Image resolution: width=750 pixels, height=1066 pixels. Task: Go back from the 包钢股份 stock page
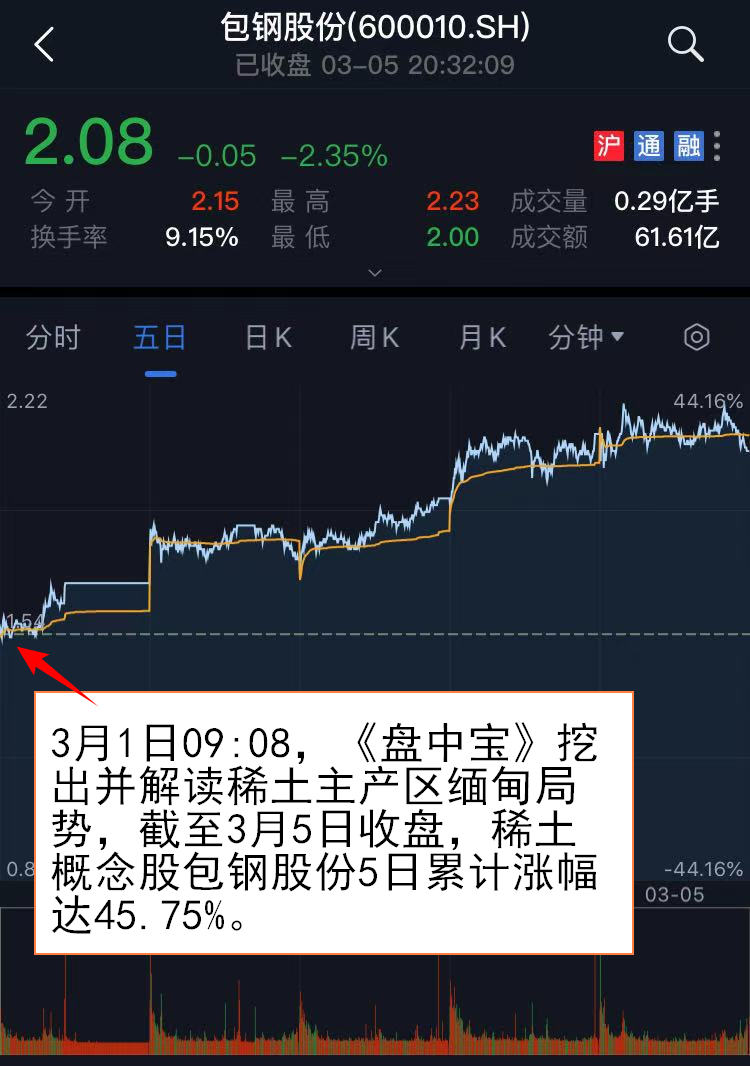pyautogui.click(x=44, y=45)
